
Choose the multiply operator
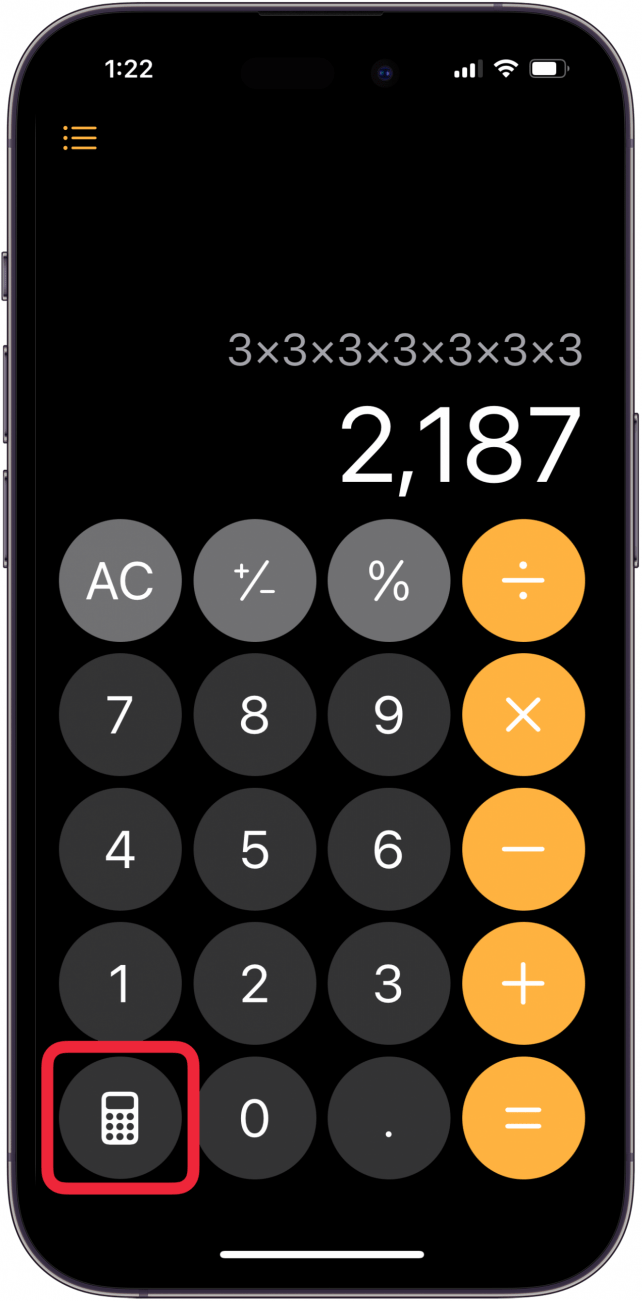click(523, 714)
